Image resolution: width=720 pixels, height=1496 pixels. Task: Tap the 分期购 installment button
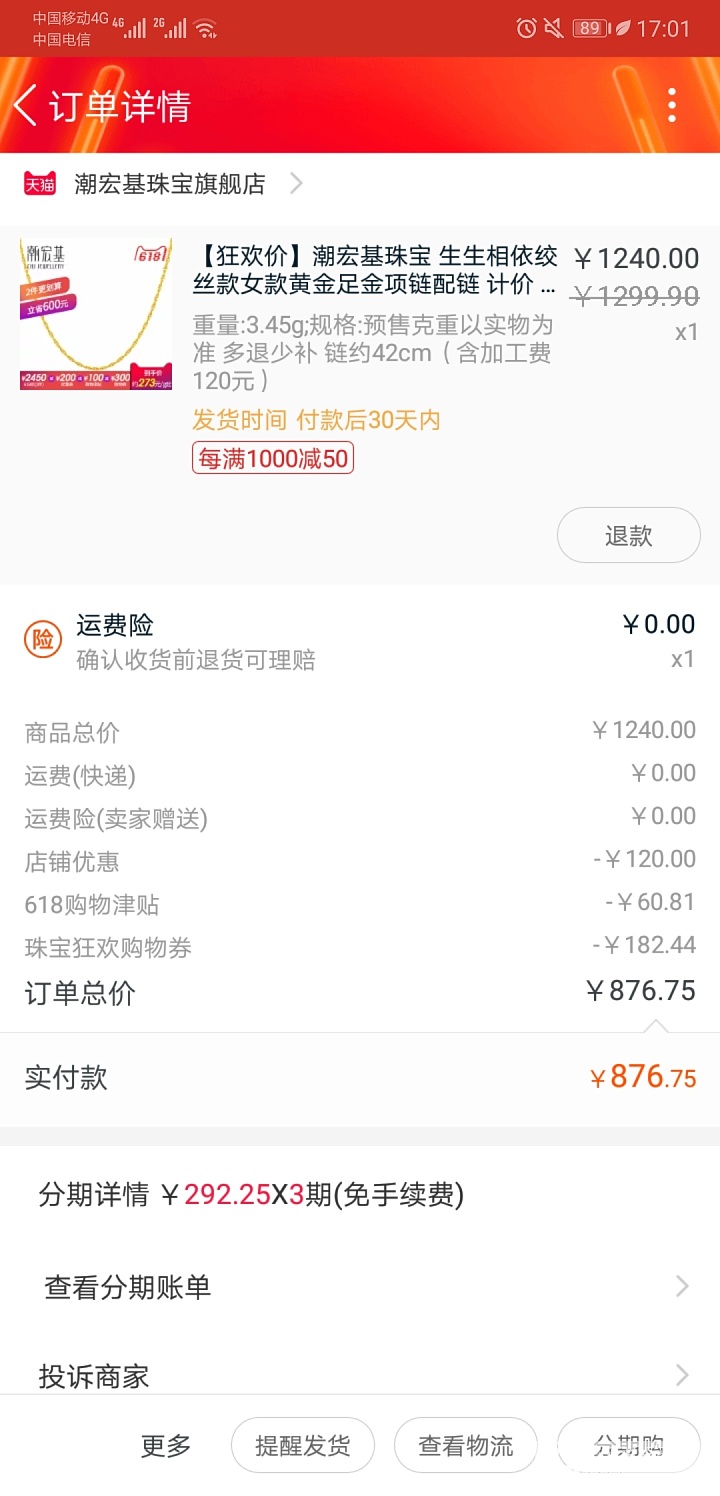tap(628, 1445)
